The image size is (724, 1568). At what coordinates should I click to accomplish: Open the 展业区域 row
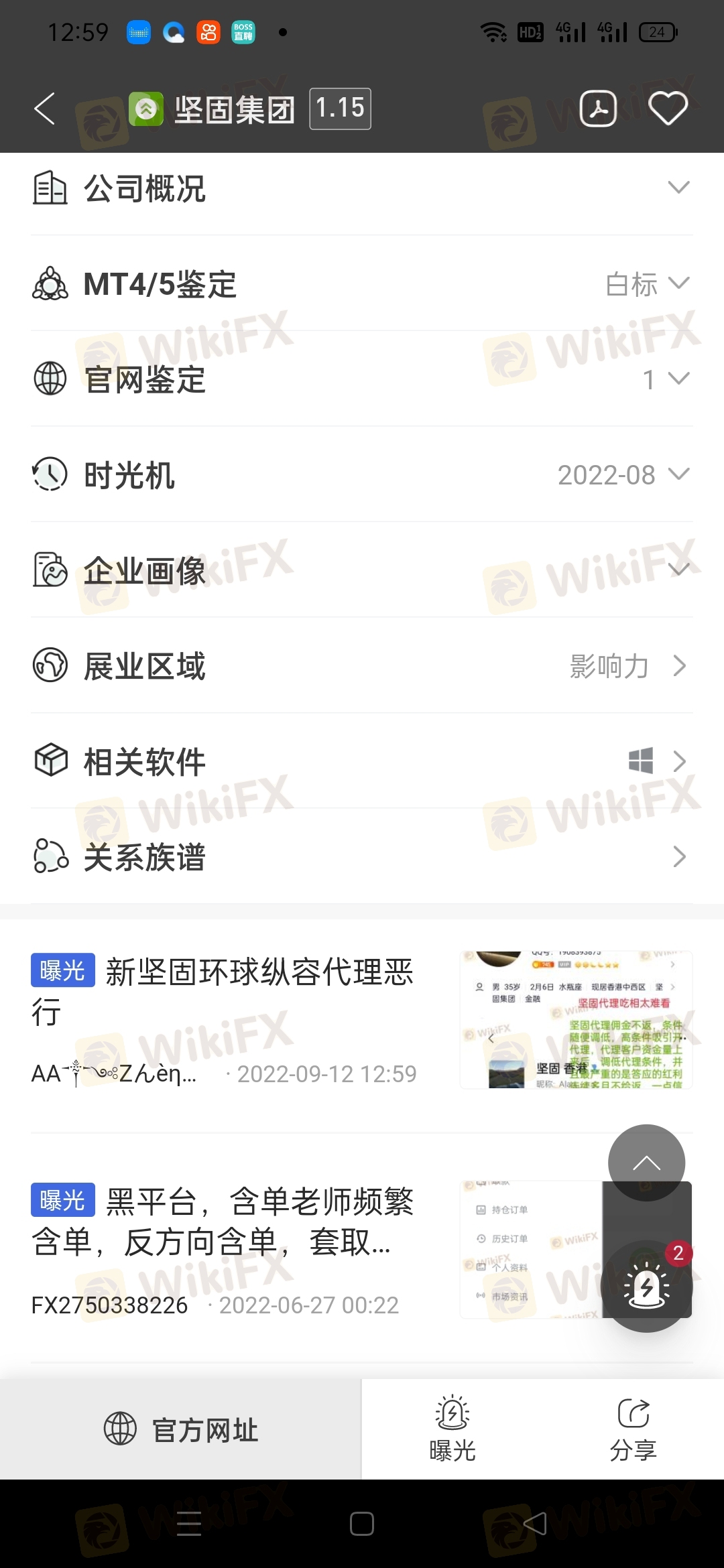pyautogui.click(x=362, y=666)
